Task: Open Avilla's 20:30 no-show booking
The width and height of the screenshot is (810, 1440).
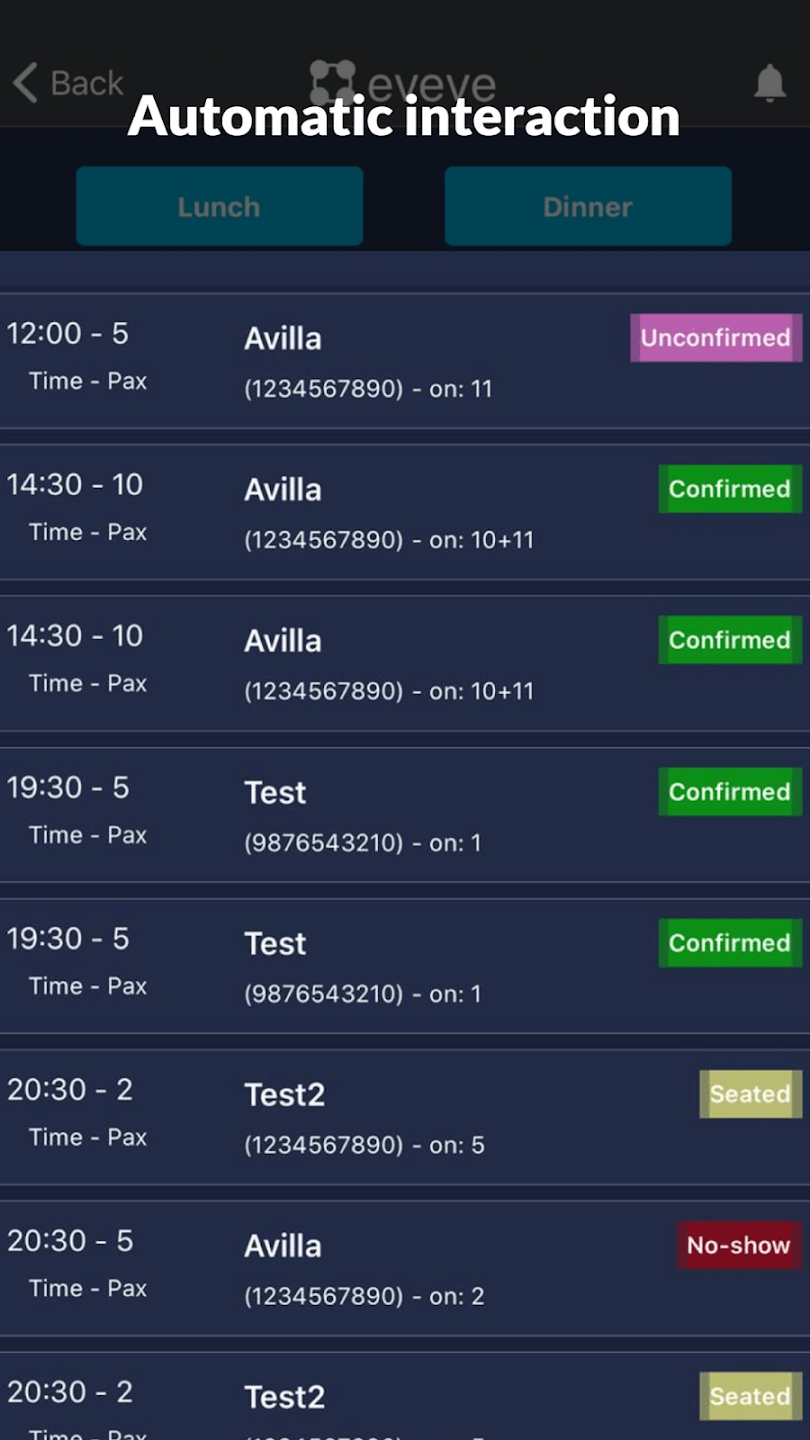Action: tap(400, 1268)
